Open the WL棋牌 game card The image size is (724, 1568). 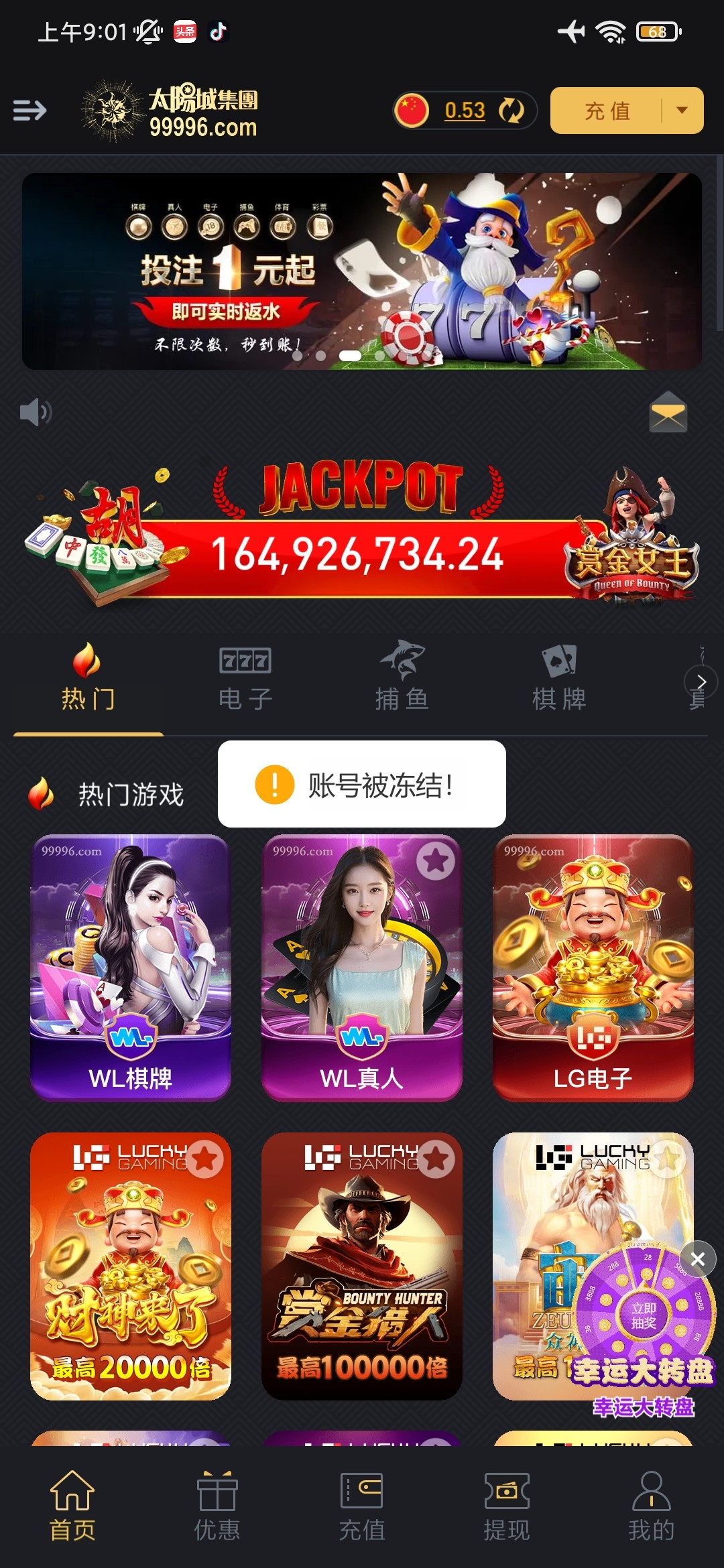[x=131, y=967]
